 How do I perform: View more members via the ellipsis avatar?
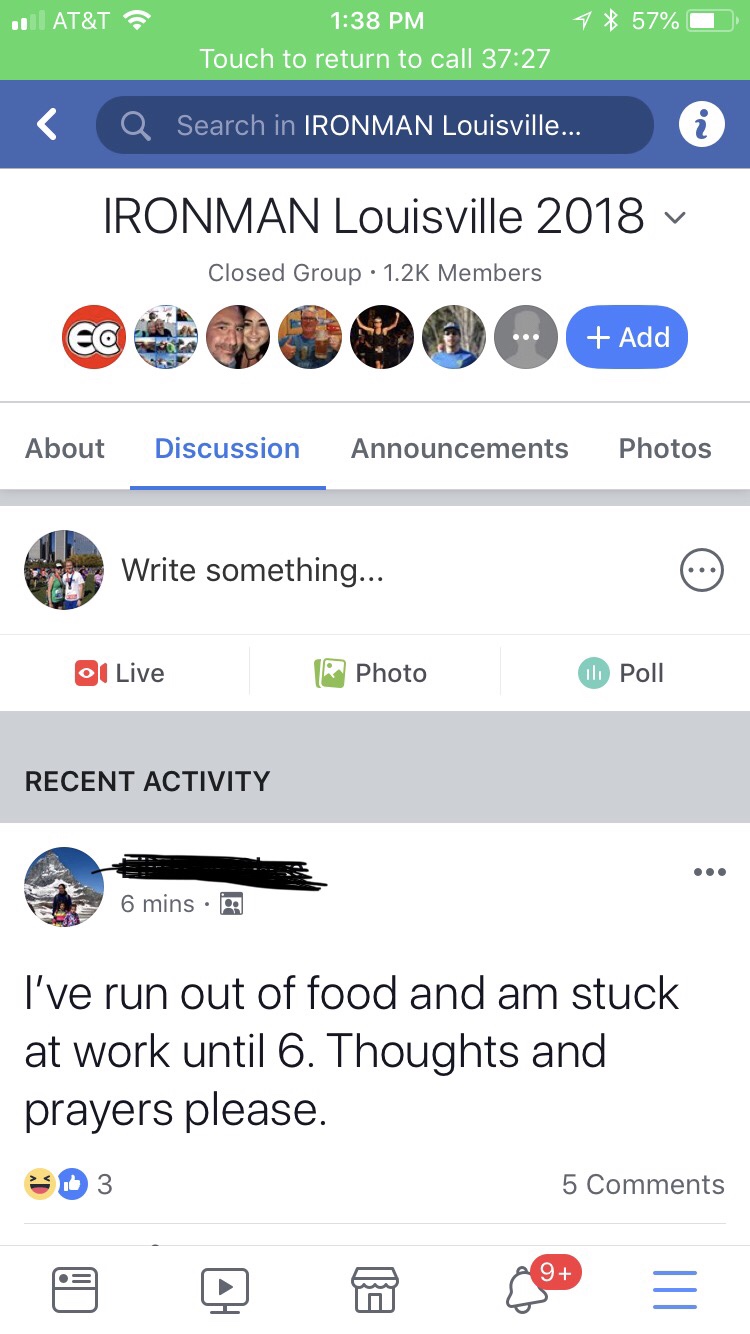click(x=526, y=337)
